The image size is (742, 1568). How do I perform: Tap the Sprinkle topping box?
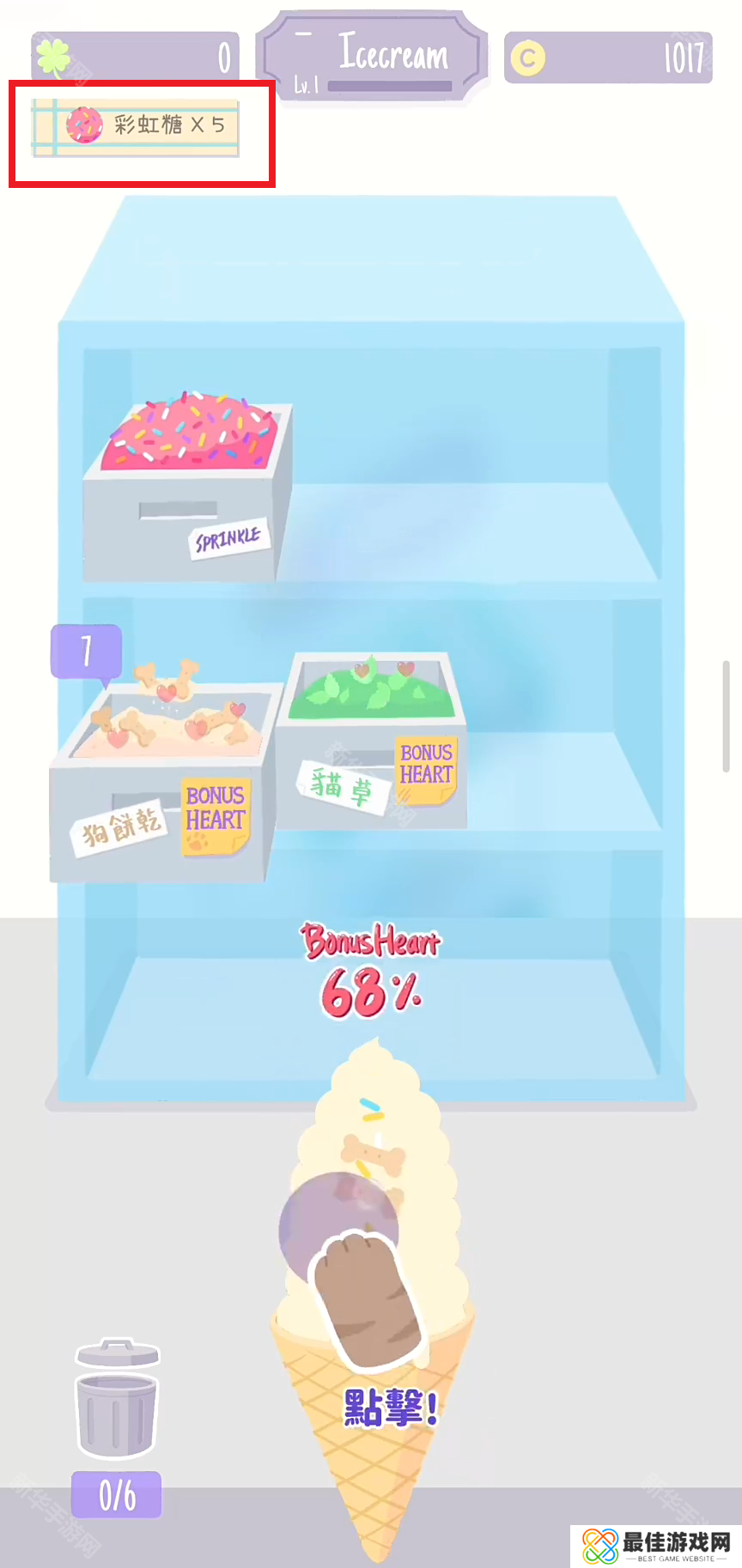pos(187,489)
